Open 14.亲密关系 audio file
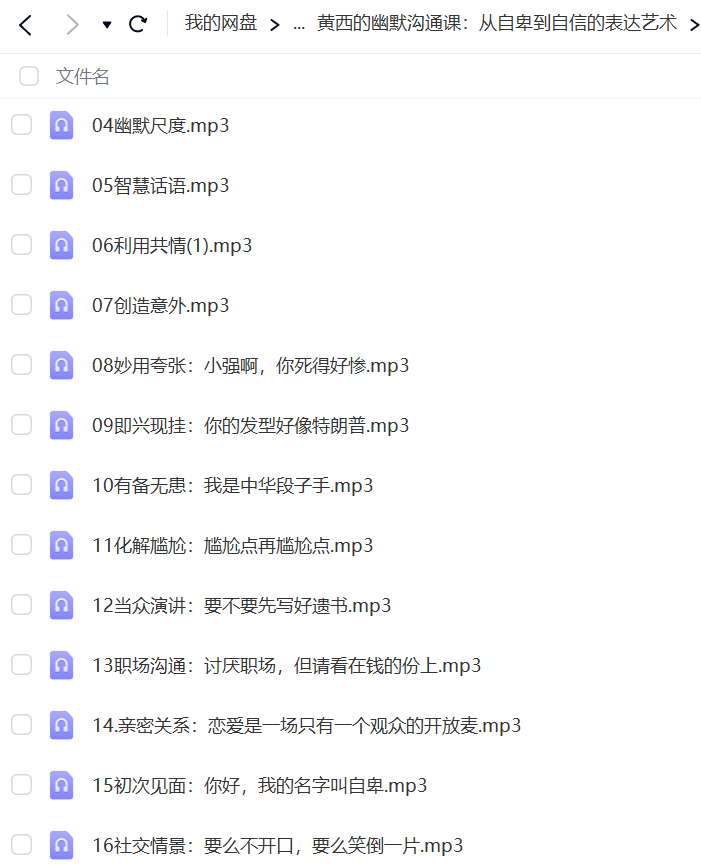This screenshot has height=867, width=701. pyautogui.click(x=306, y=726)
